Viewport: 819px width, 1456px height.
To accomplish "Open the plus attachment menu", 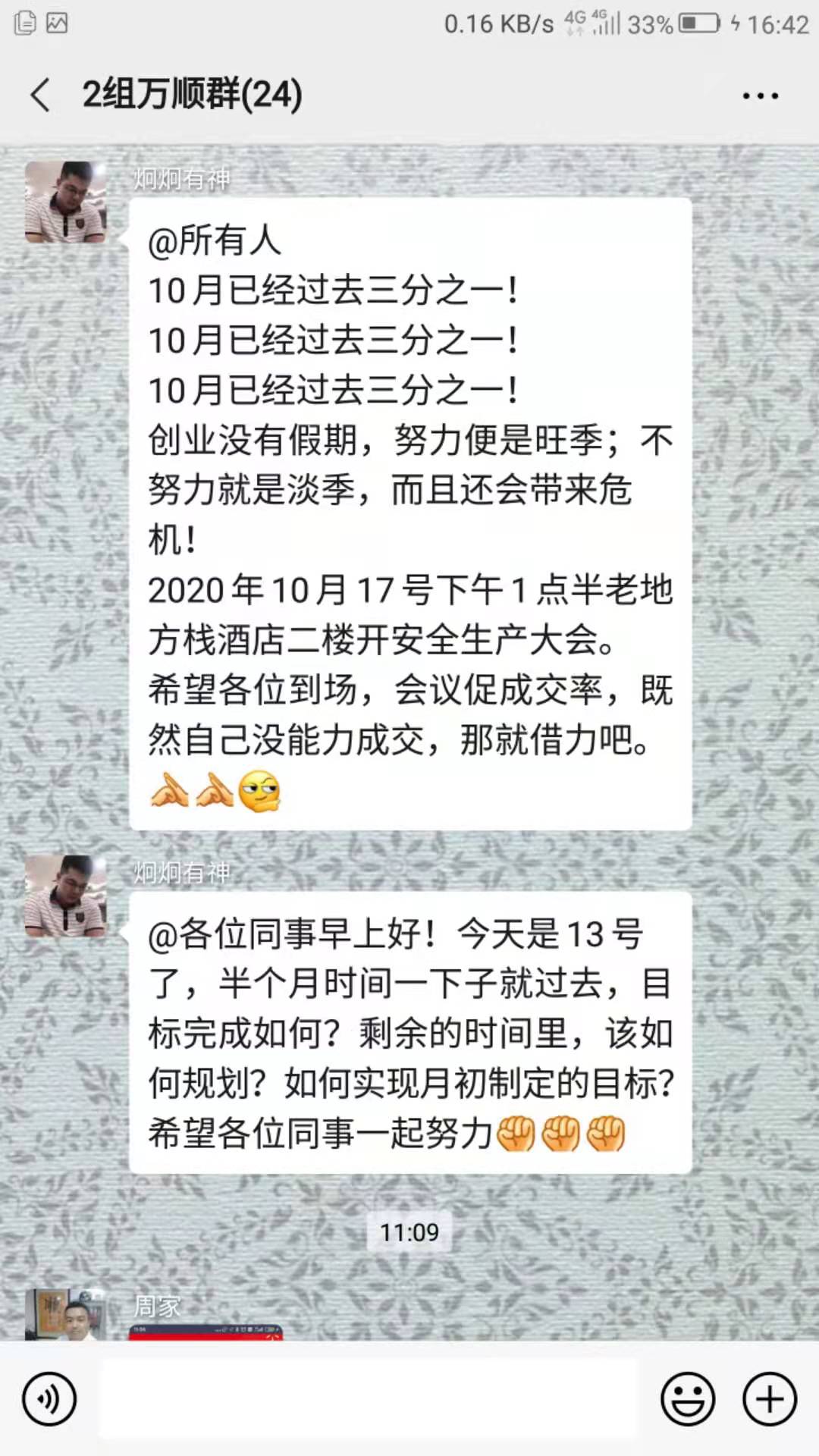I will [770, 1399].
